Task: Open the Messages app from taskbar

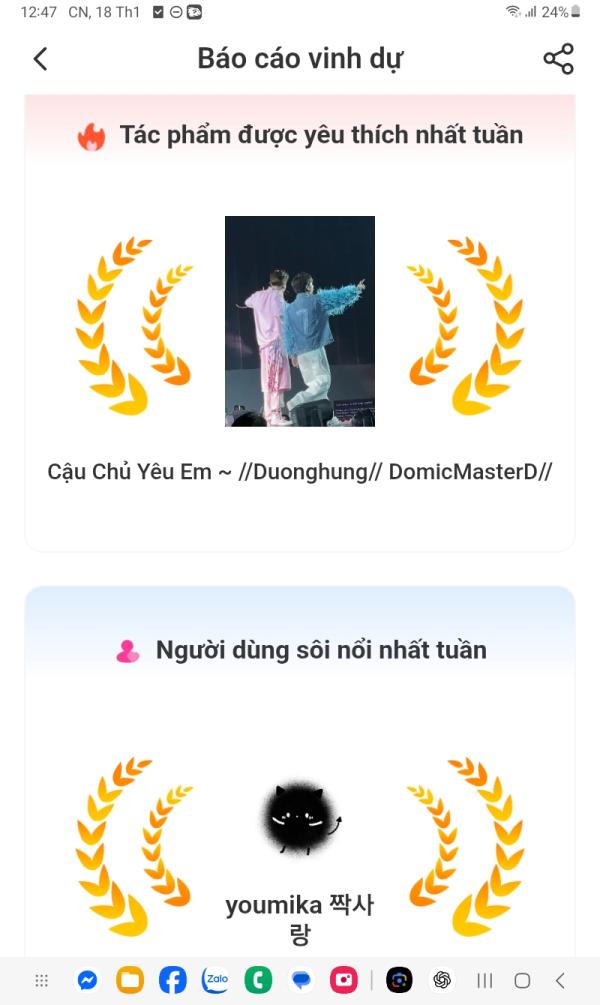Action: (301, 981)
